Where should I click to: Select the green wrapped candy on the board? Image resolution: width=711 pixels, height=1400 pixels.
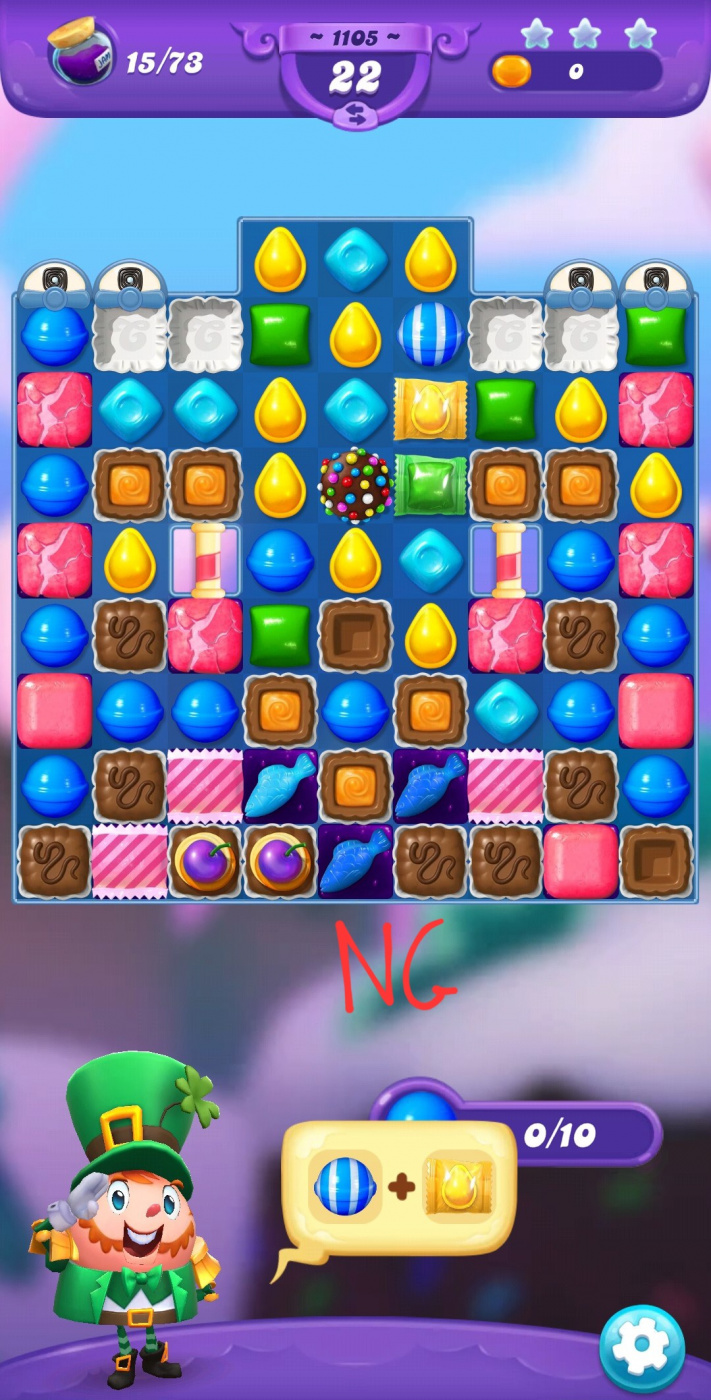pyautogui.click(x=430, y=485)
